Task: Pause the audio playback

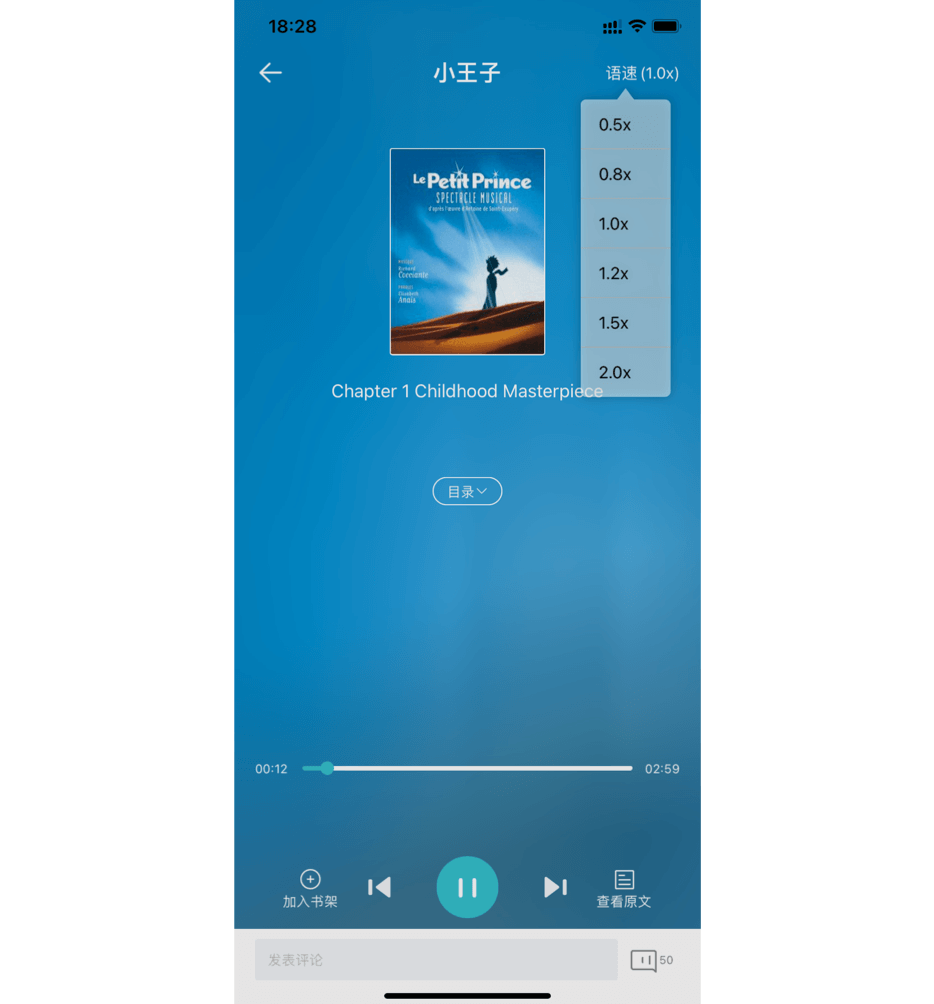Action: (467, 887)
